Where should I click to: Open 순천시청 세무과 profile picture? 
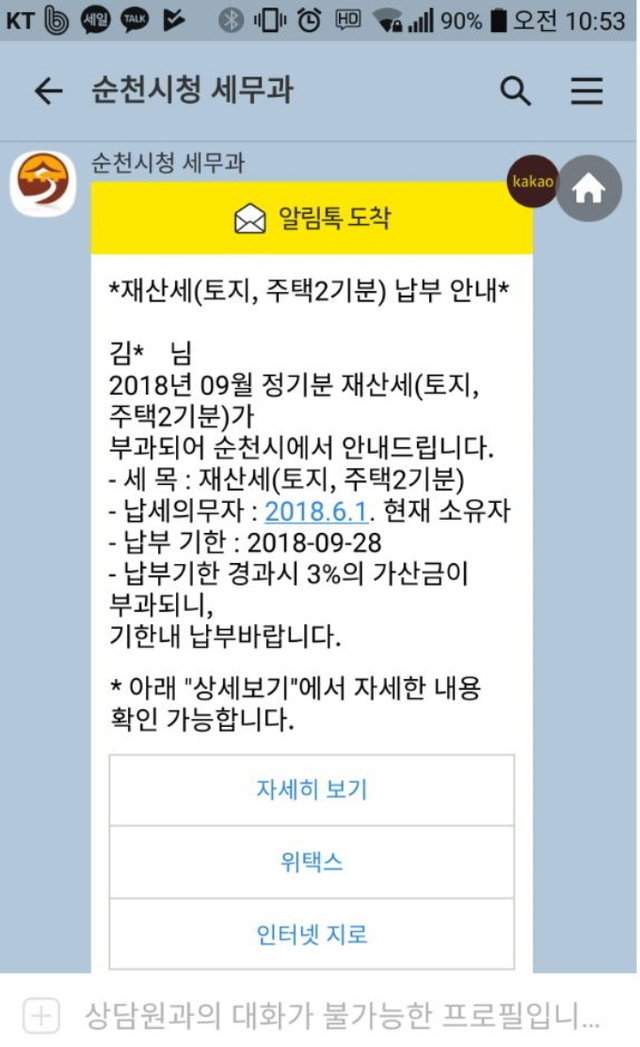43,183
